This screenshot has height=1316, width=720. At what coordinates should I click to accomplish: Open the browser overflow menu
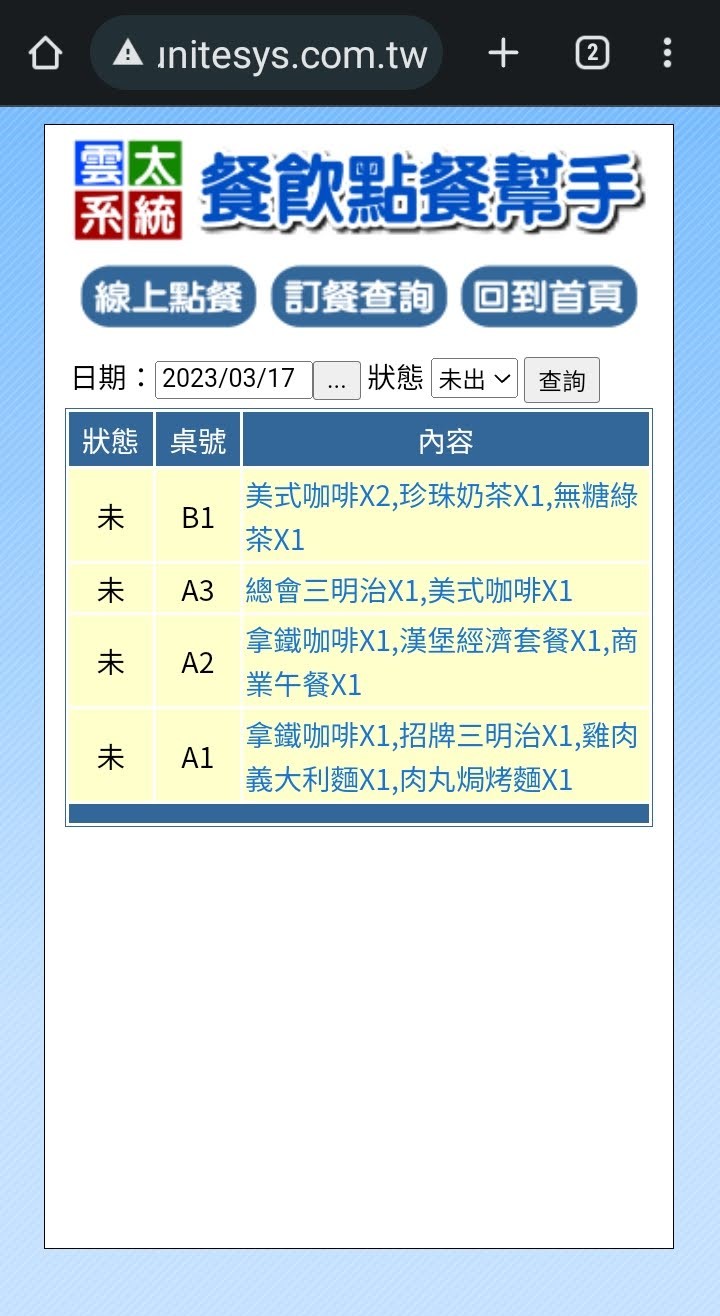coord(667,53)
